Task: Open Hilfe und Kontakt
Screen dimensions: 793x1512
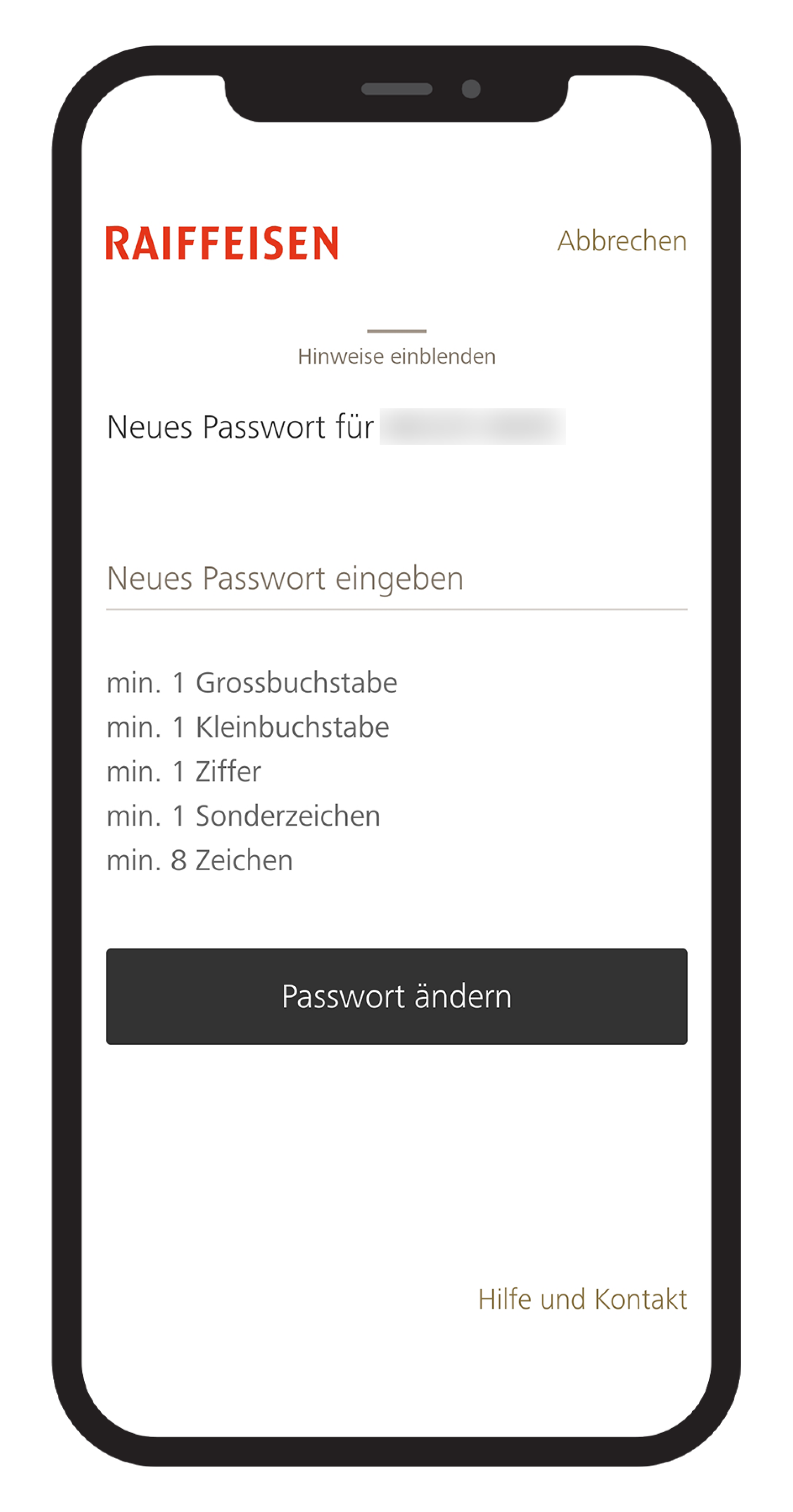Action: [x=582, y=1299]
